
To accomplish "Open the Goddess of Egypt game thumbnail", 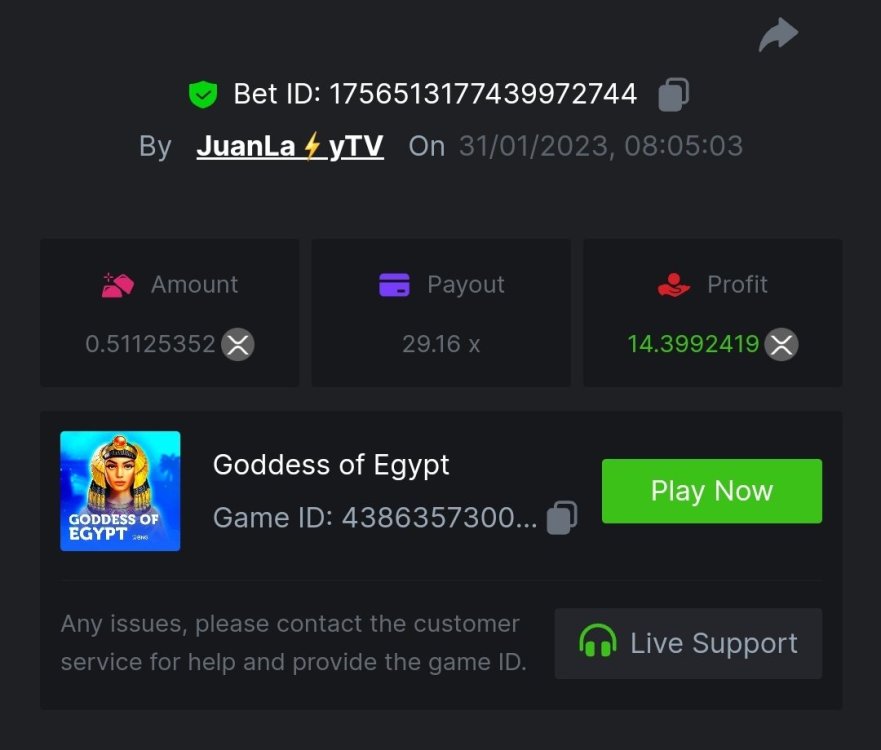I will tap(120, 491).
